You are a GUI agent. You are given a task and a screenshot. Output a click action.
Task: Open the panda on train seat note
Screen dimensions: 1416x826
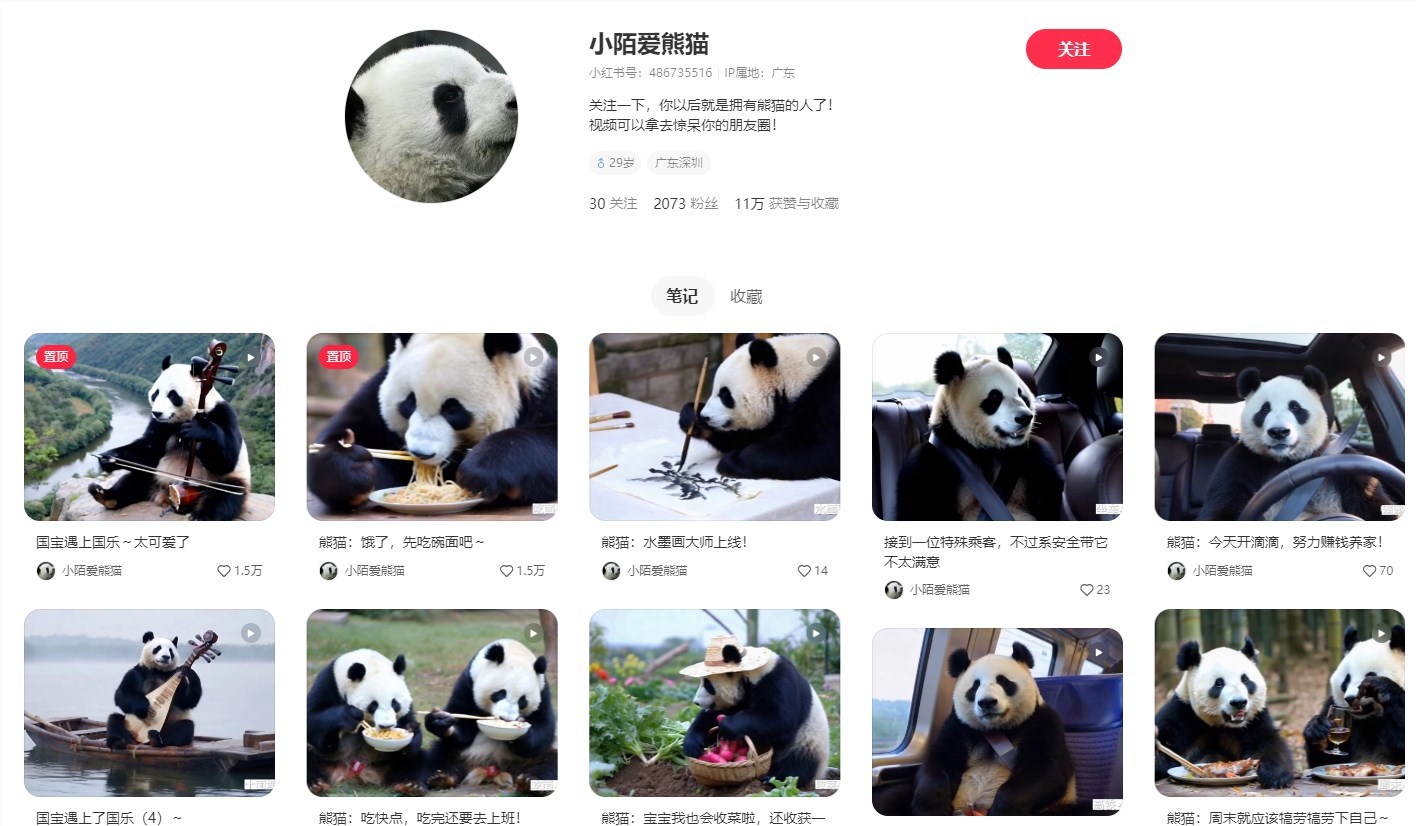click(997, 720)
